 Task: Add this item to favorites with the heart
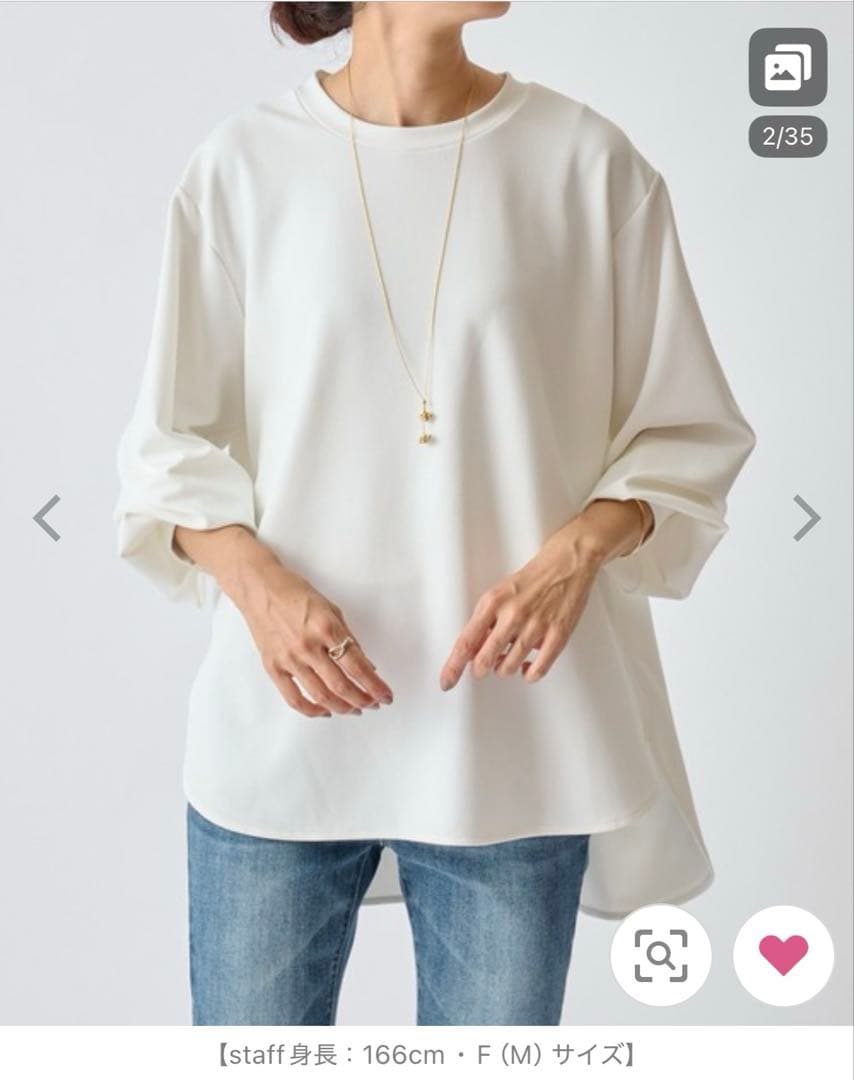click(x=783, y=955)
